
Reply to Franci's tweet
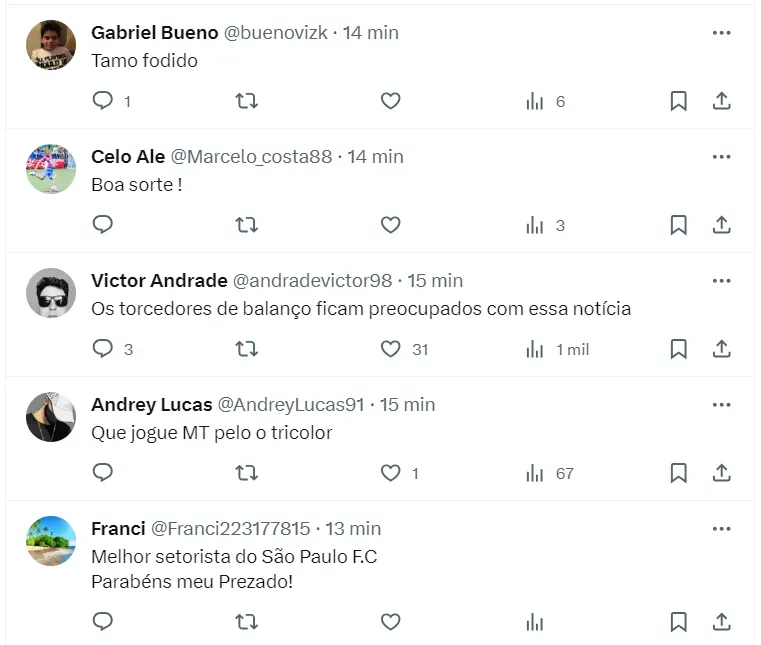[103, 621]
